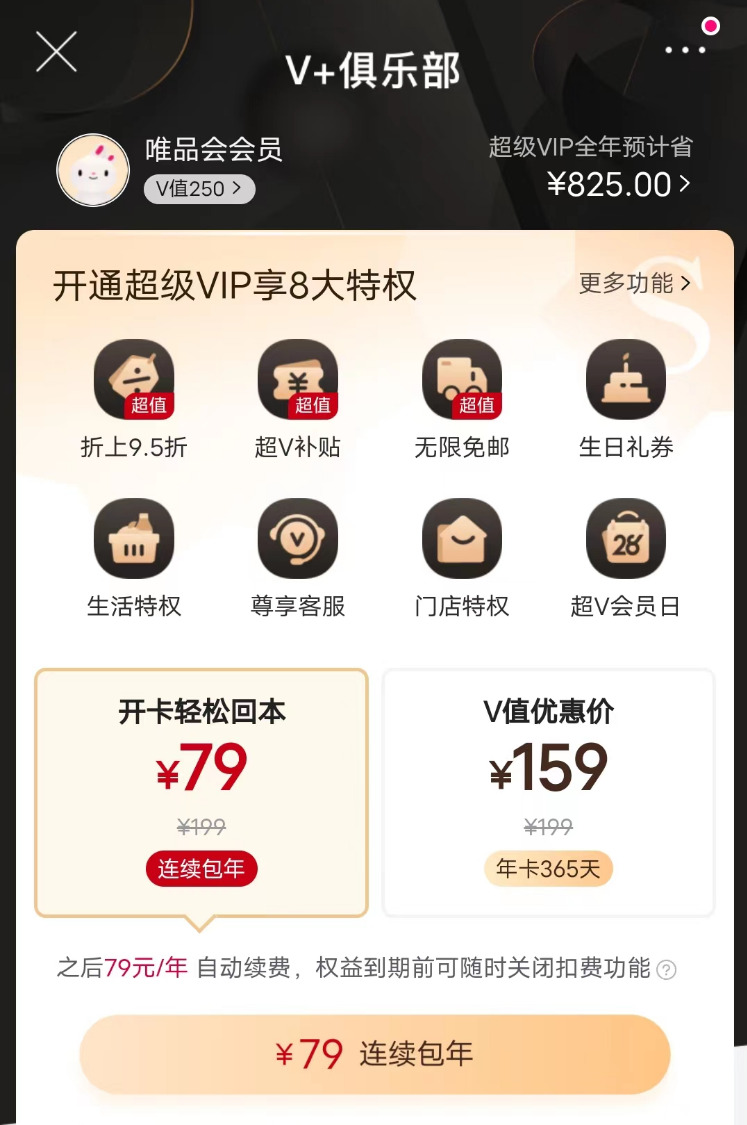
Task: Select the ¥79 连续包年 plan
Action: [202, 792]
